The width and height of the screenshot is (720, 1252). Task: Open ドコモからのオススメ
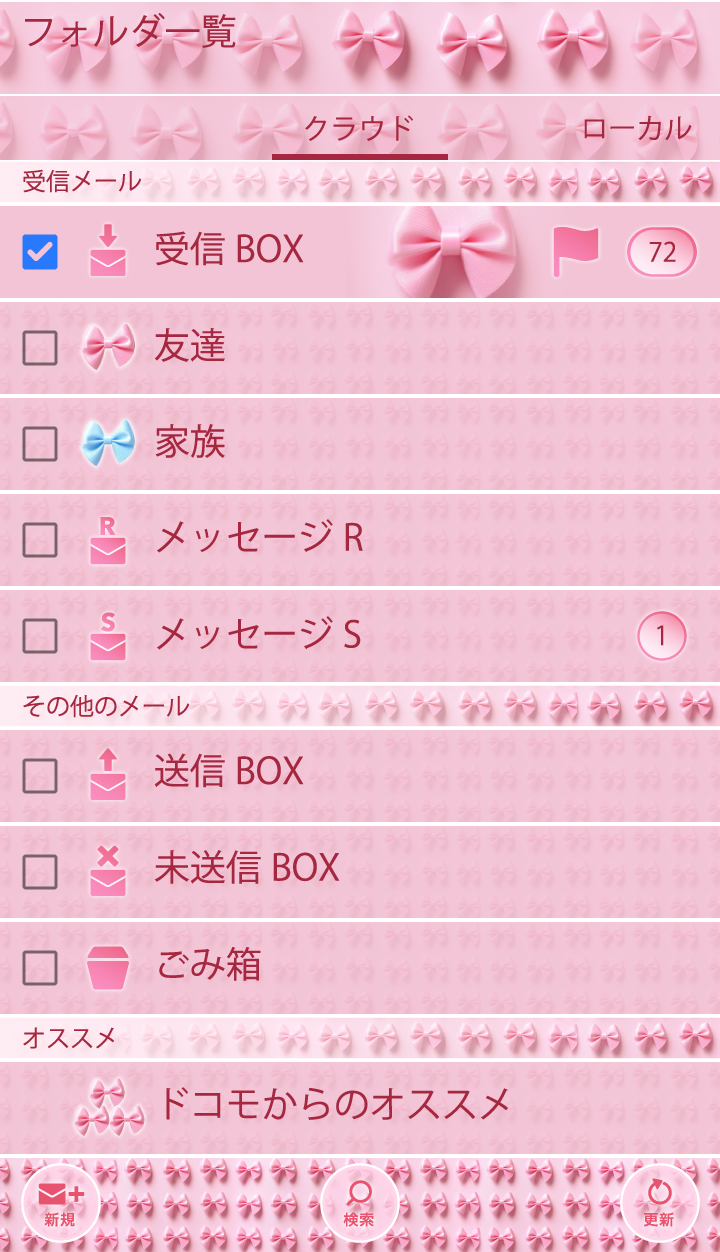[334, 1105]
